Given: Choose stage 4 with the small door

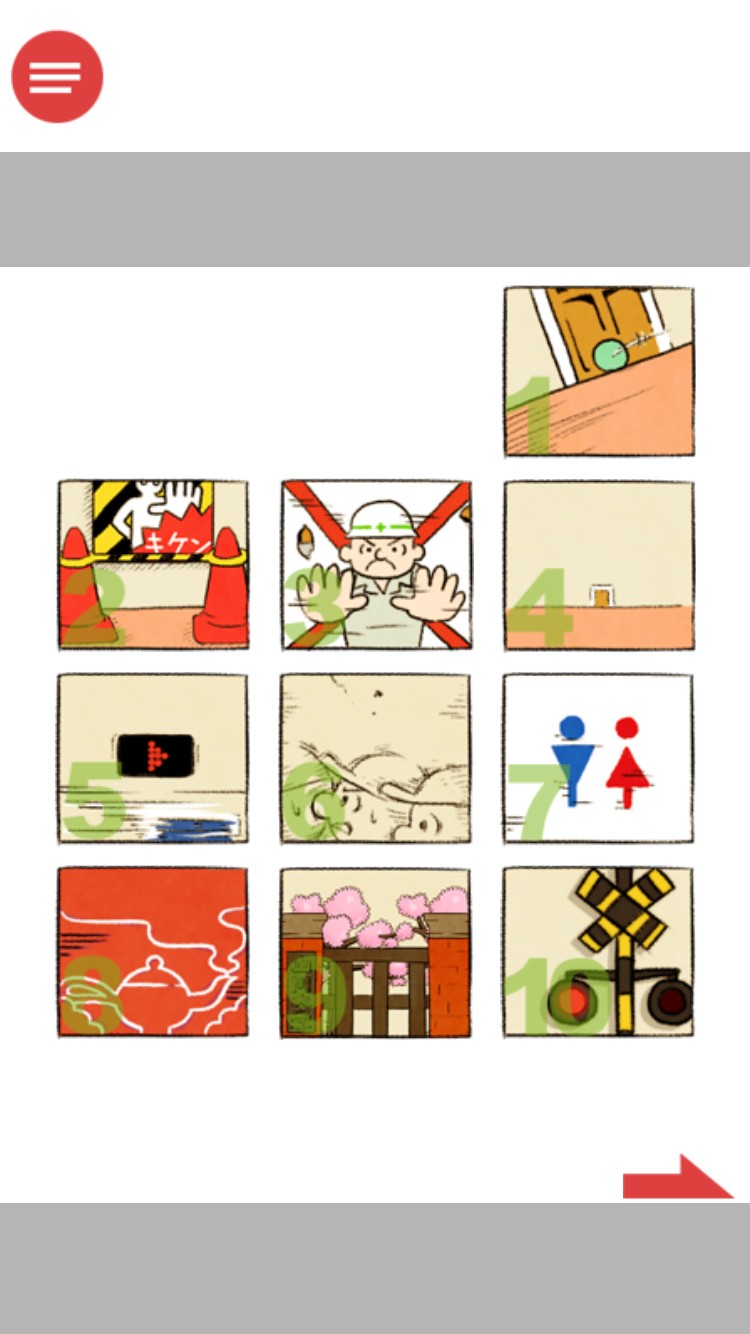Looking at the screenshot, I should 598,565.
